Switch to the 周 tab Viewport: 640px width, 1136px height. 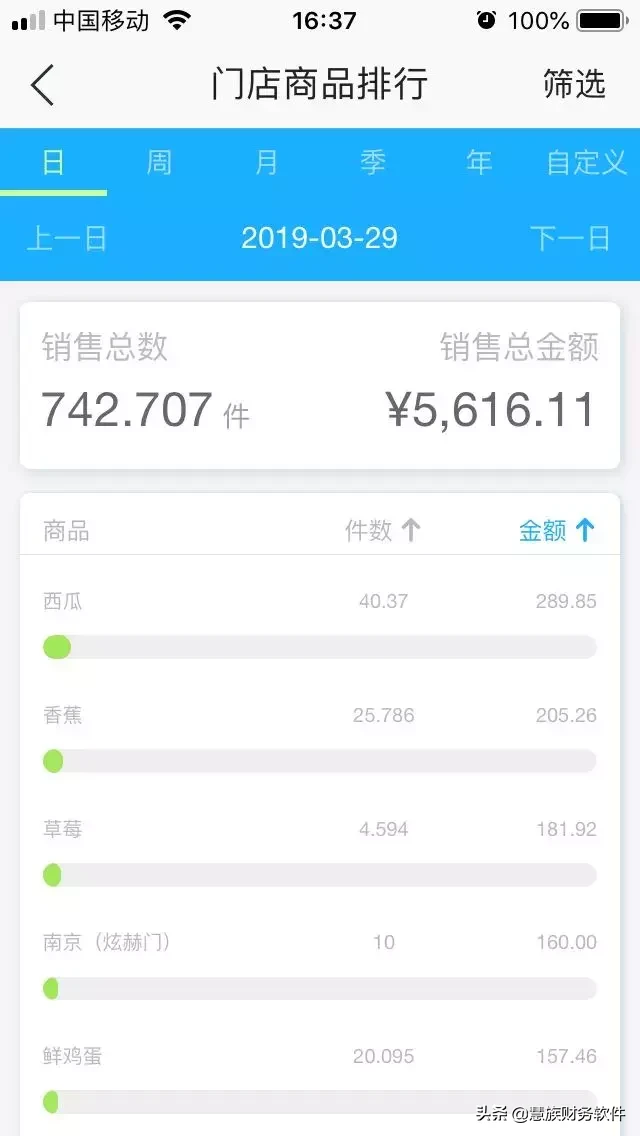(x=159, y=162)
